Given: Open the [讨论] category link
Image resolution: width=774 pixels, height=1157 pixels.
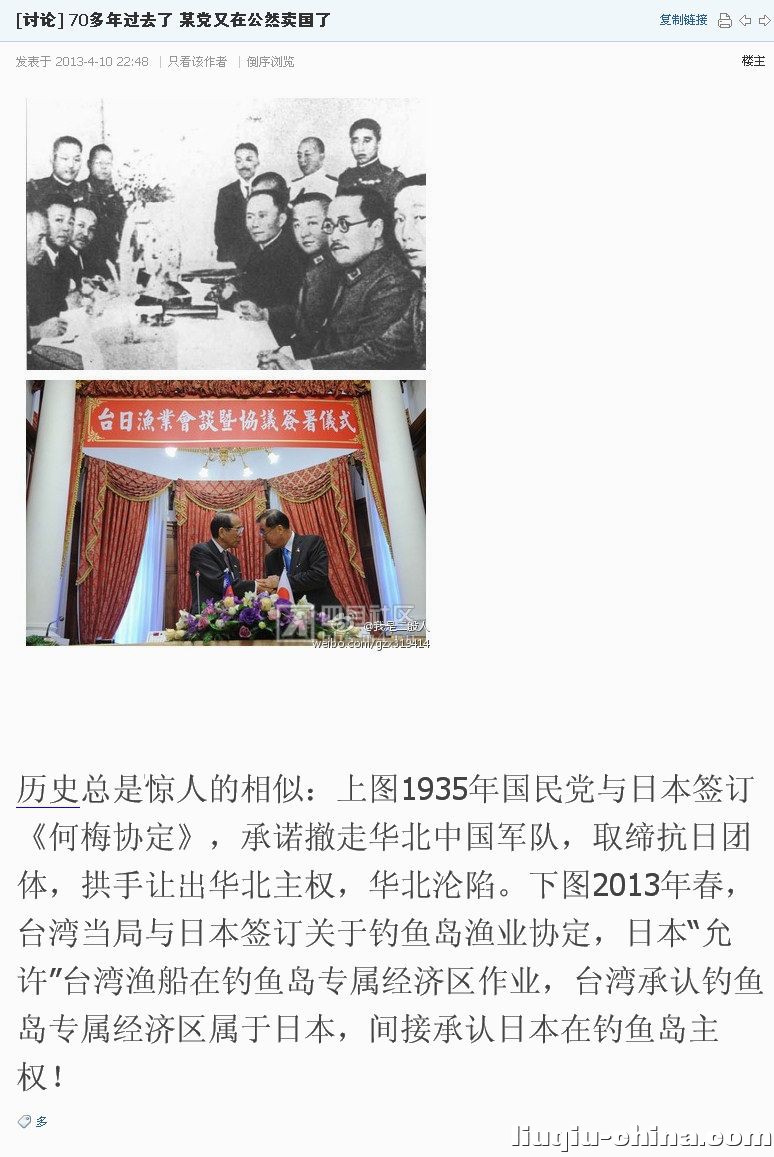Looking at the screenshot, I should coord(39,20).
